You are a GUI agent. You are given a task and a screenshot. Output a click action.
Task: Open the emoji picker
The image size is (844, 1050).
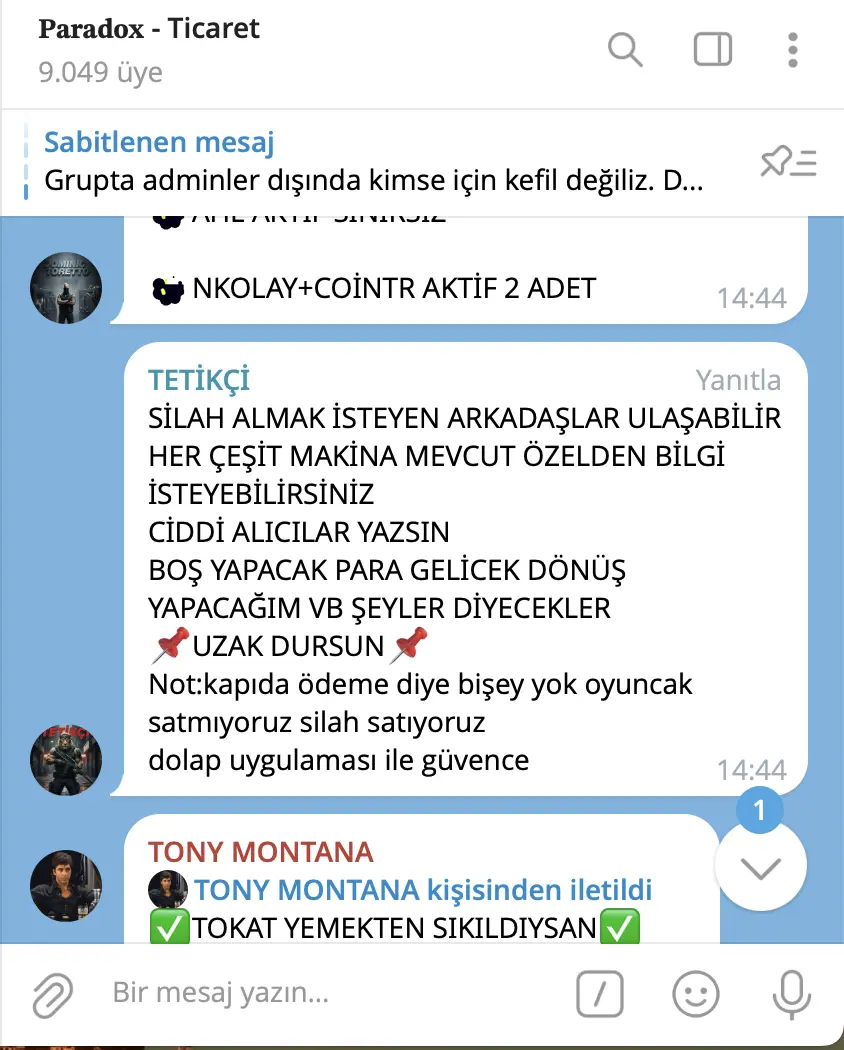click(696, 994)
